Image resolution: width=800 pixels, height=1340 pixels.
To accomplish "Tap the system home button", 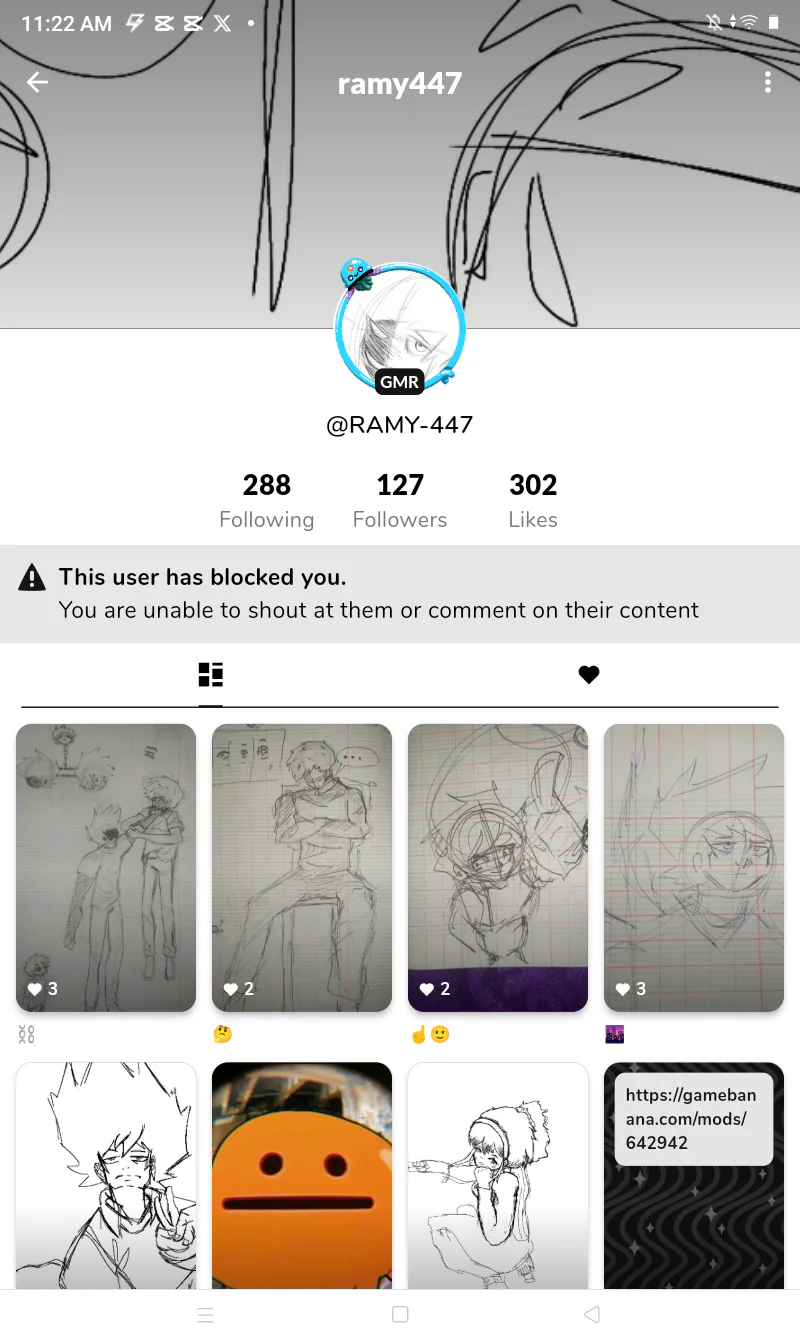I will pos(400,1314).
